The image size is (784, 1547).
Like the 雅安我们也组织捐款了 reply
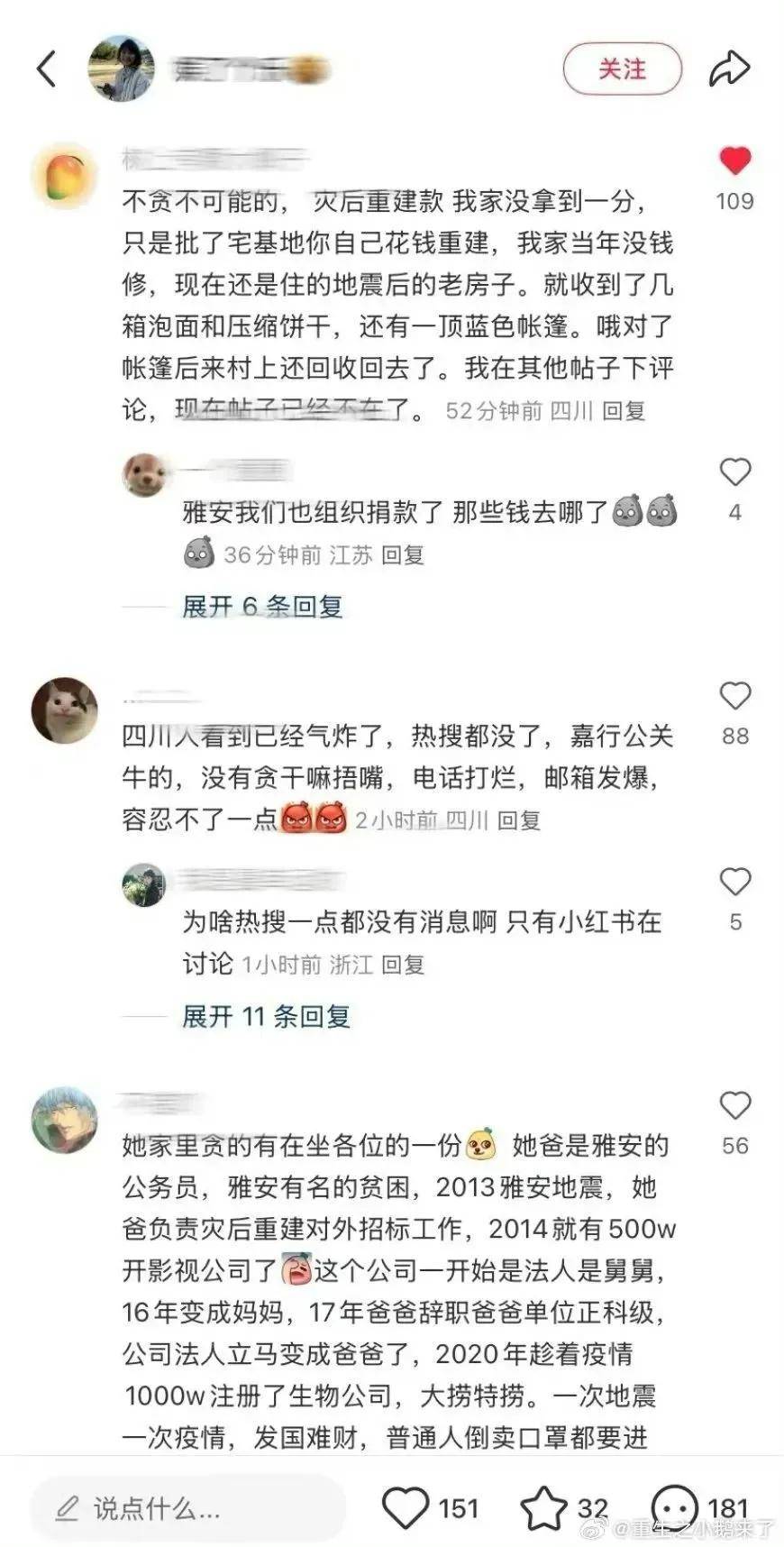coord(734,472)
